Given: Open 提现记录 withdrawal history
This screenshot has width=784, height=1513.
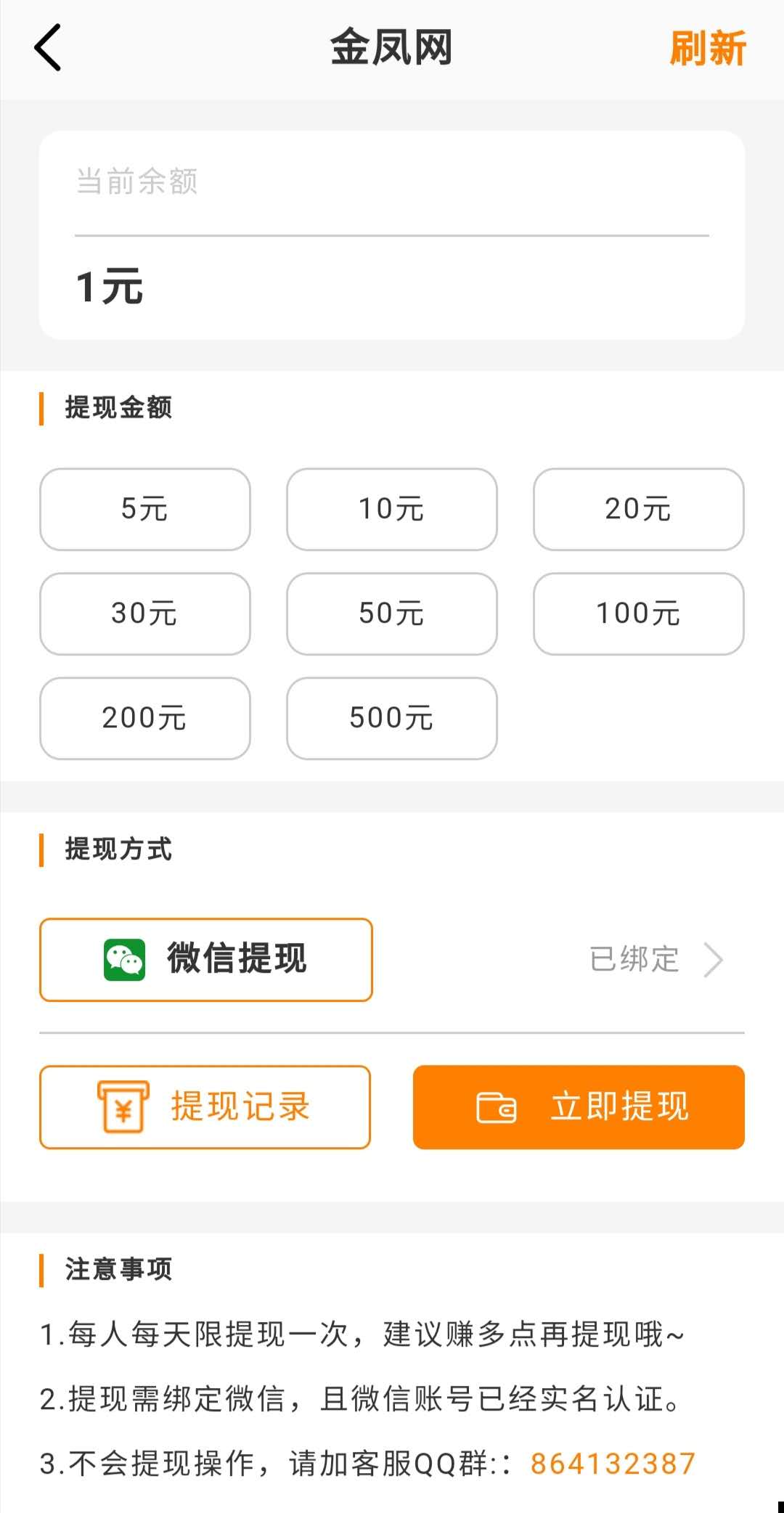Looking at the screenshot, I should [205, 1107].
